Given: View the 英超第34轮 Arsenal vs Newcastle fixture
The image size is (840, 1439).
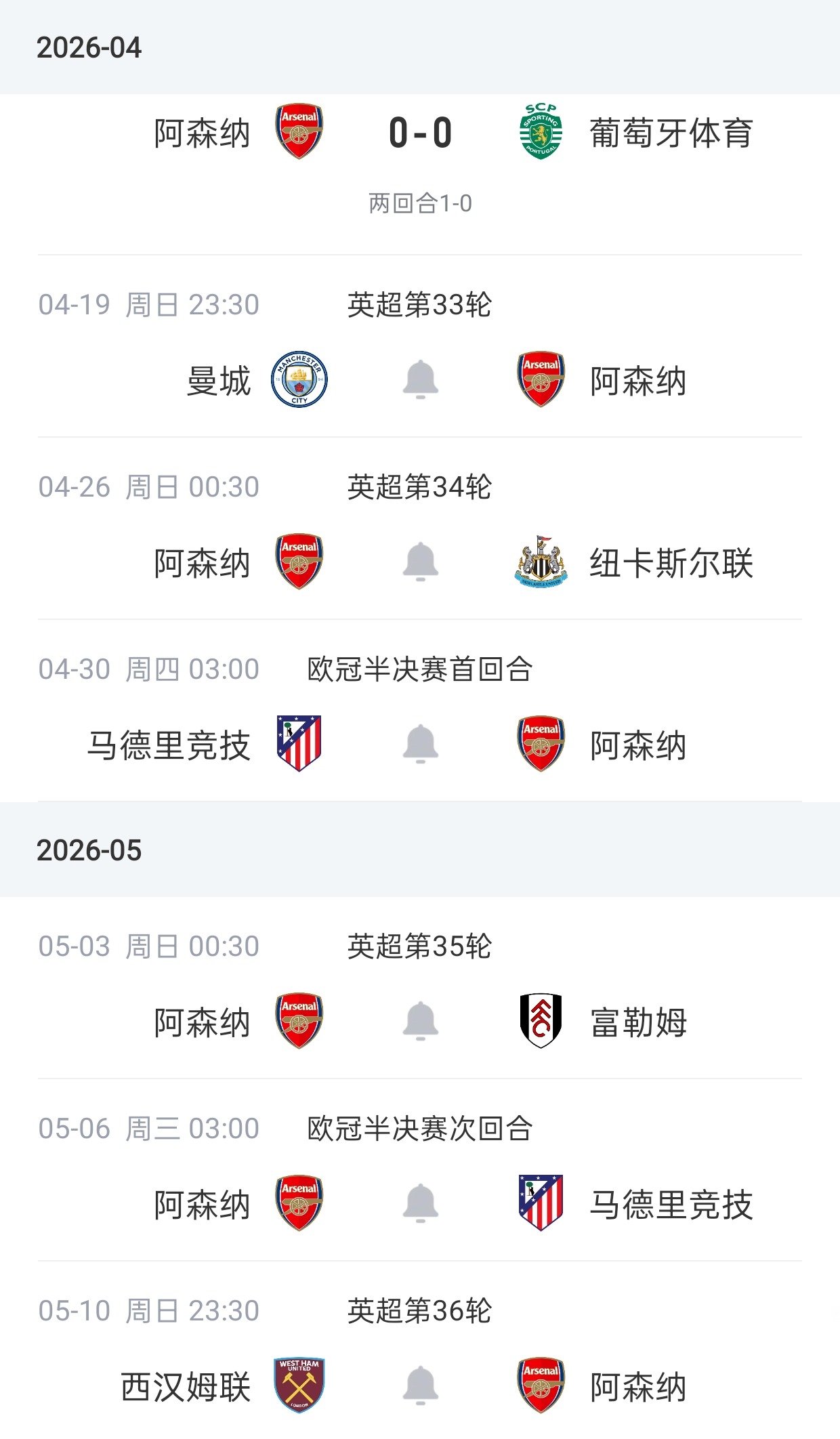Looking at the screenshot, I should 419,487.
